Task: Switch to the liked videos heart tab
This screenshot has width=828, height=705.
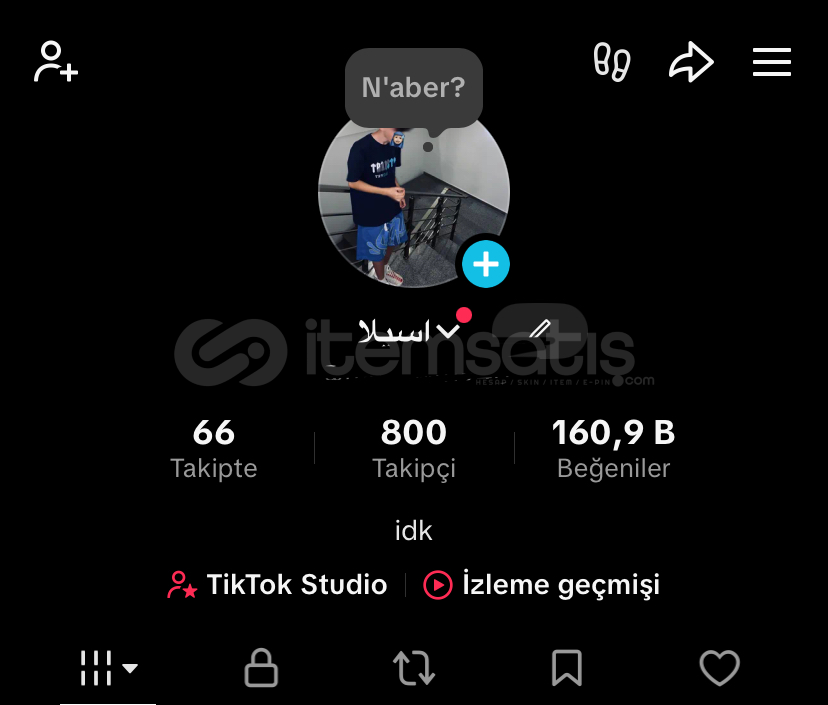Action: (x=719, y=668)
